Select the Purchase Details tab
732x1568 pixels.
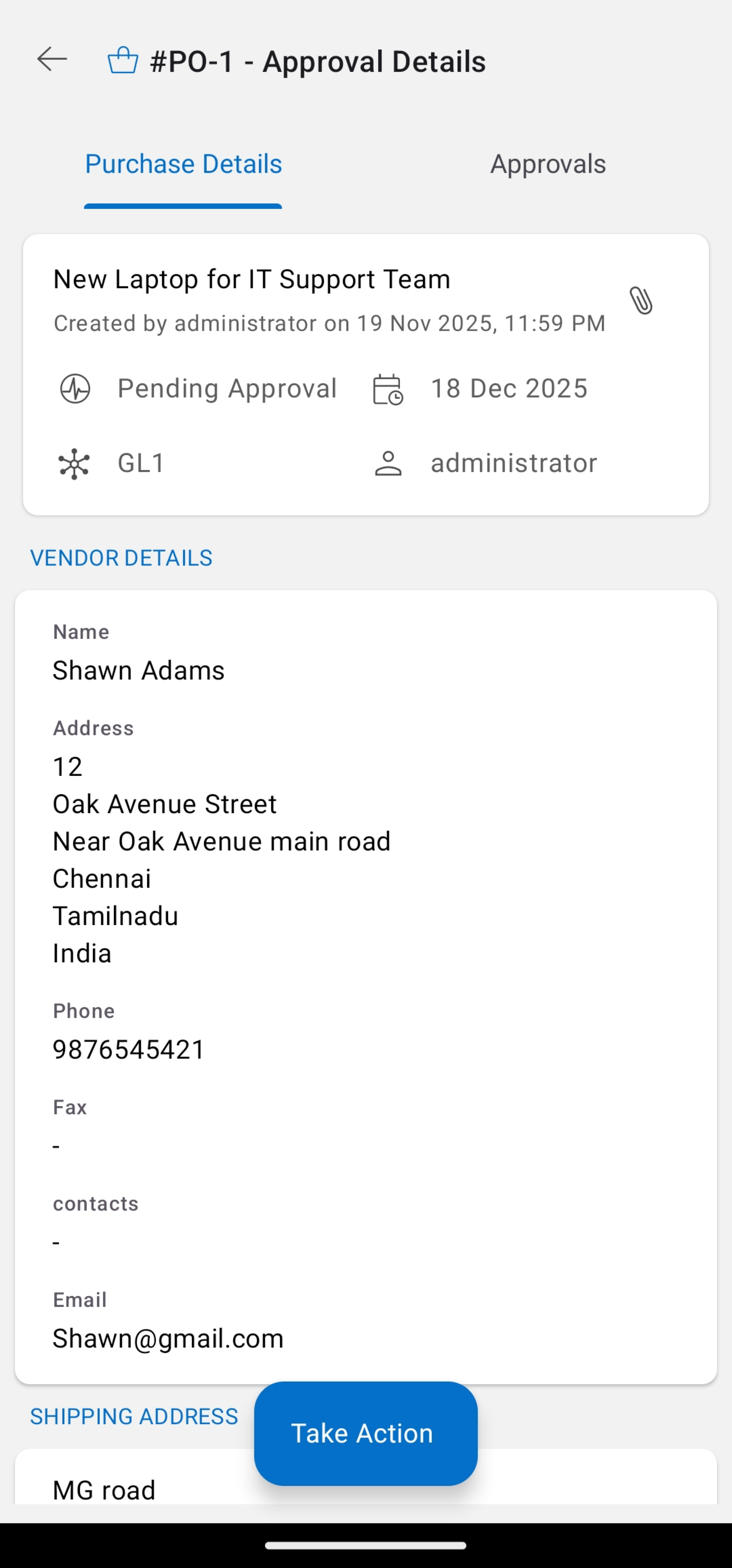(183, 164)
